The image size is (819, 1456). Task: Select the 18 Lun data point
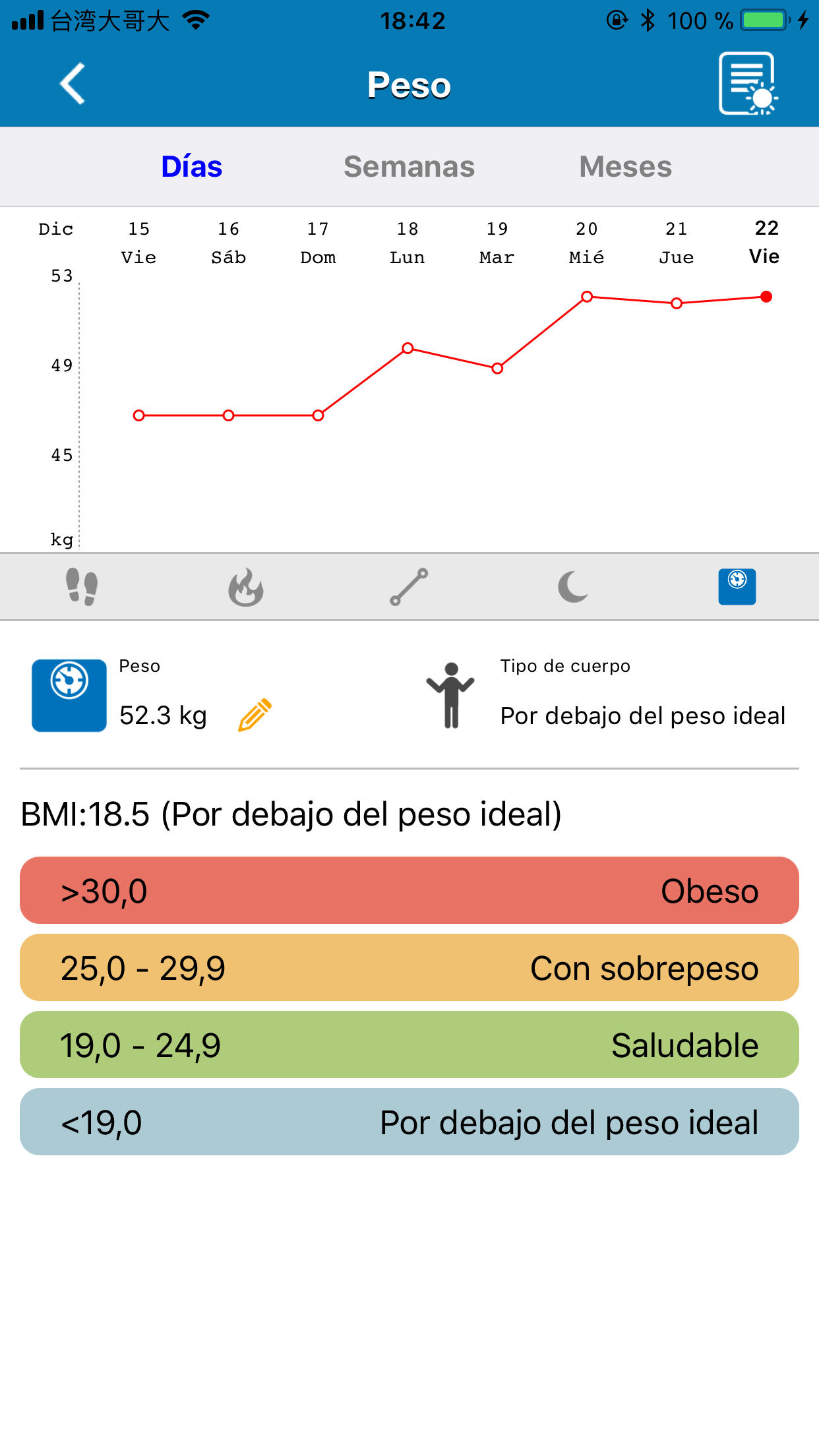tap(408, 348)
